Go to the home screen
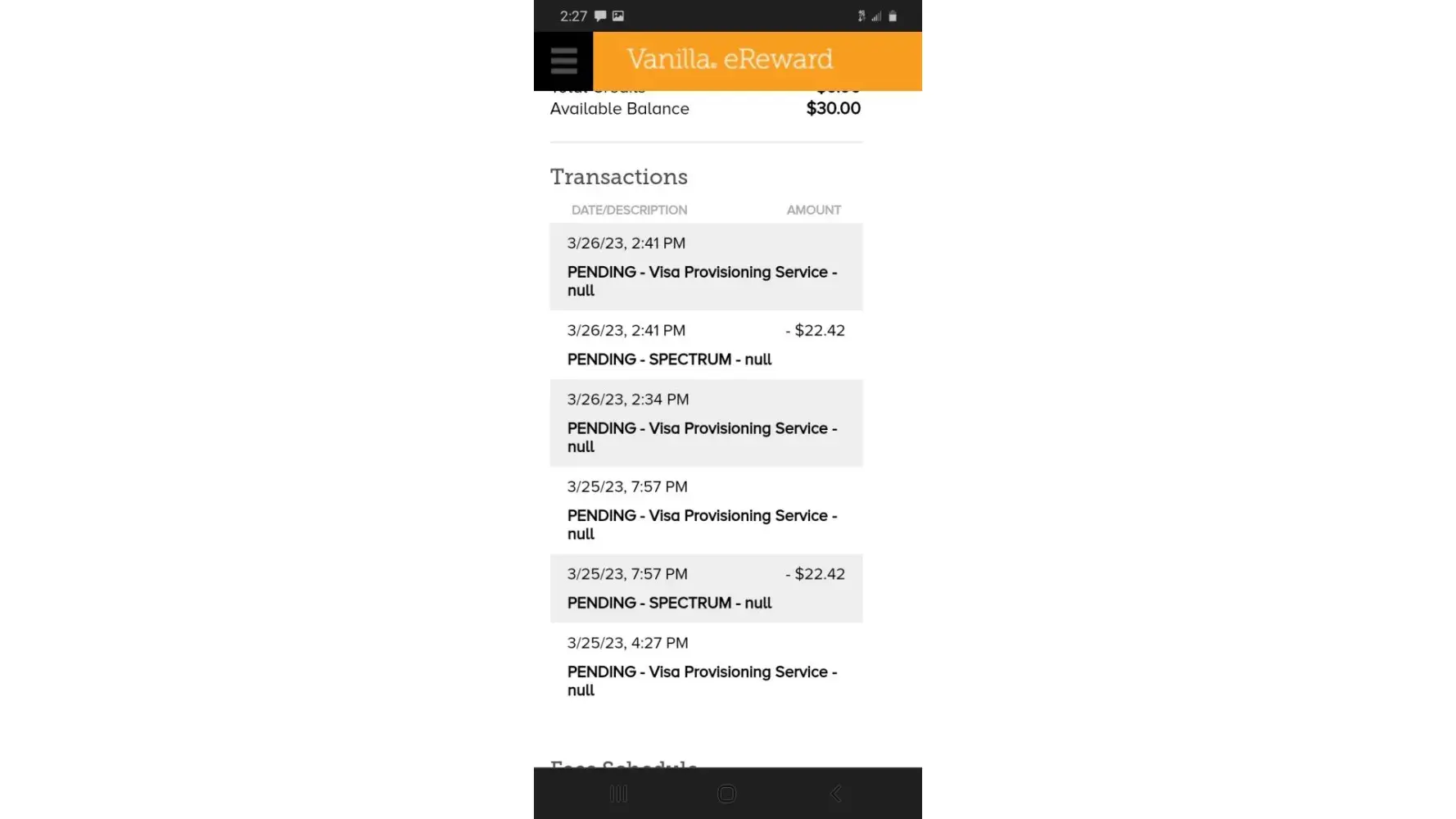Viewport: 1456px width, 819px height. click(x=726, y=794)
